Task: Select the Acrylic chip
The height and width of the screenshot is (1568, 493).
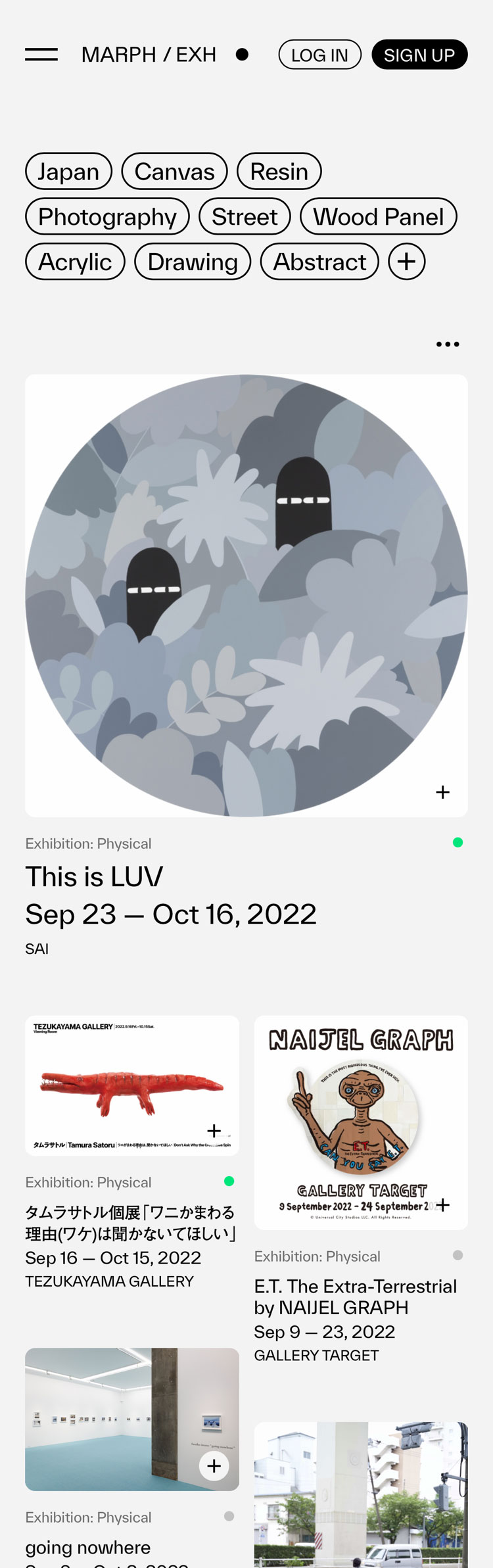Action: 75,262
